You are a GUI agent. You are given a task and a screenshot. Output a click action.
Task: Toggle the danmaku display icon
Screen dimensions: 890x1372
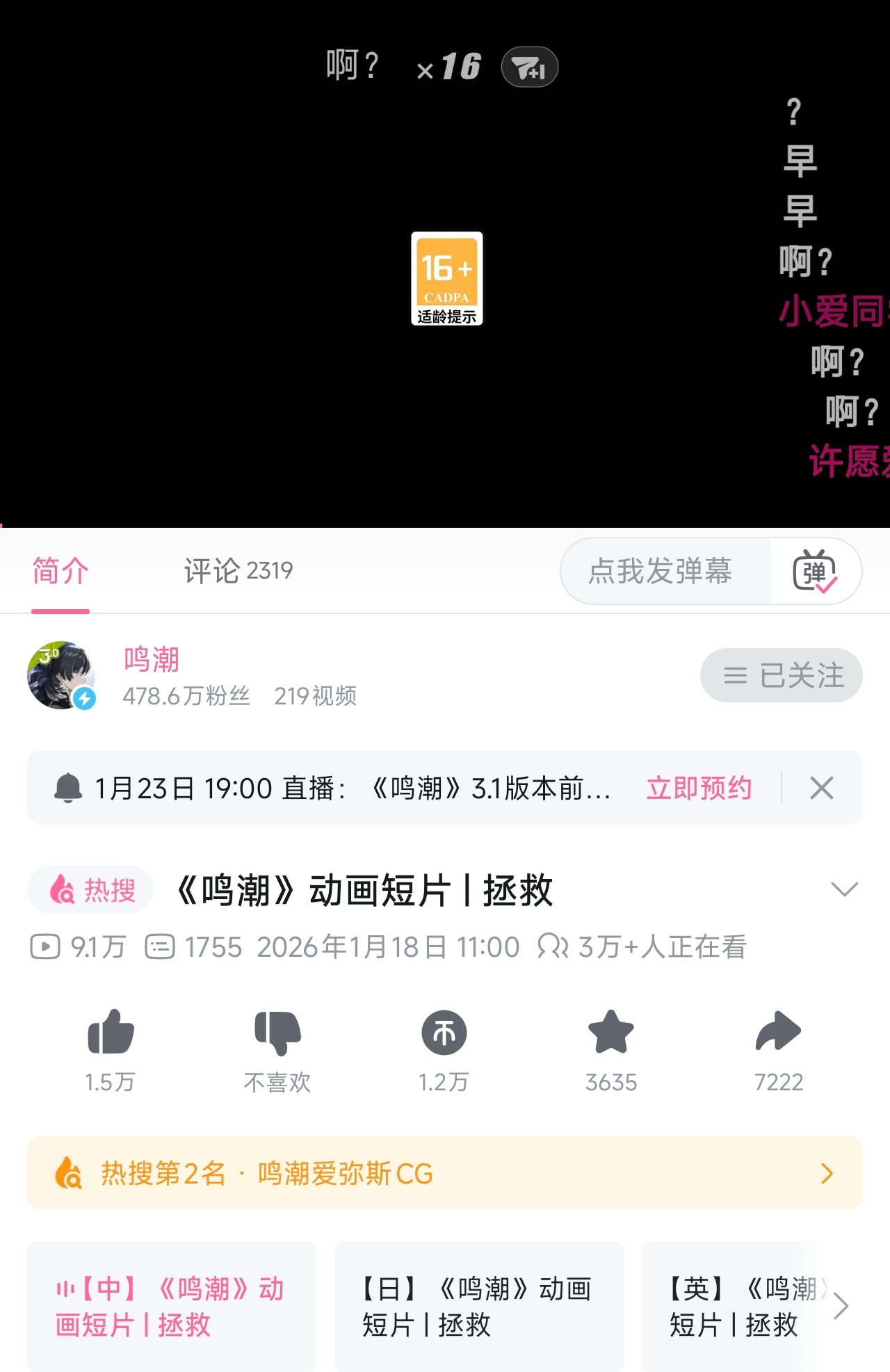[816, 571]
